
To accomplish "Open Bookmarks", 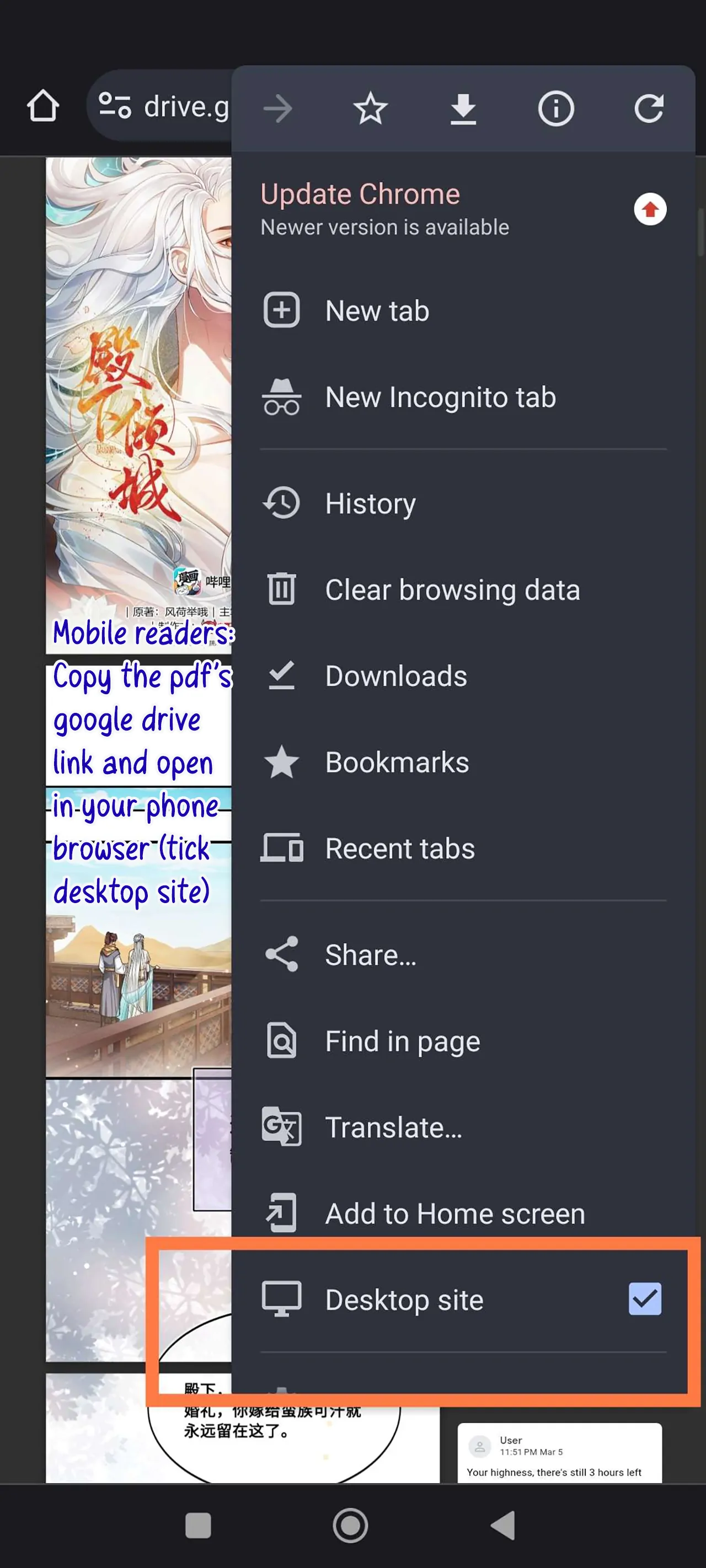I will click(463, 762).
